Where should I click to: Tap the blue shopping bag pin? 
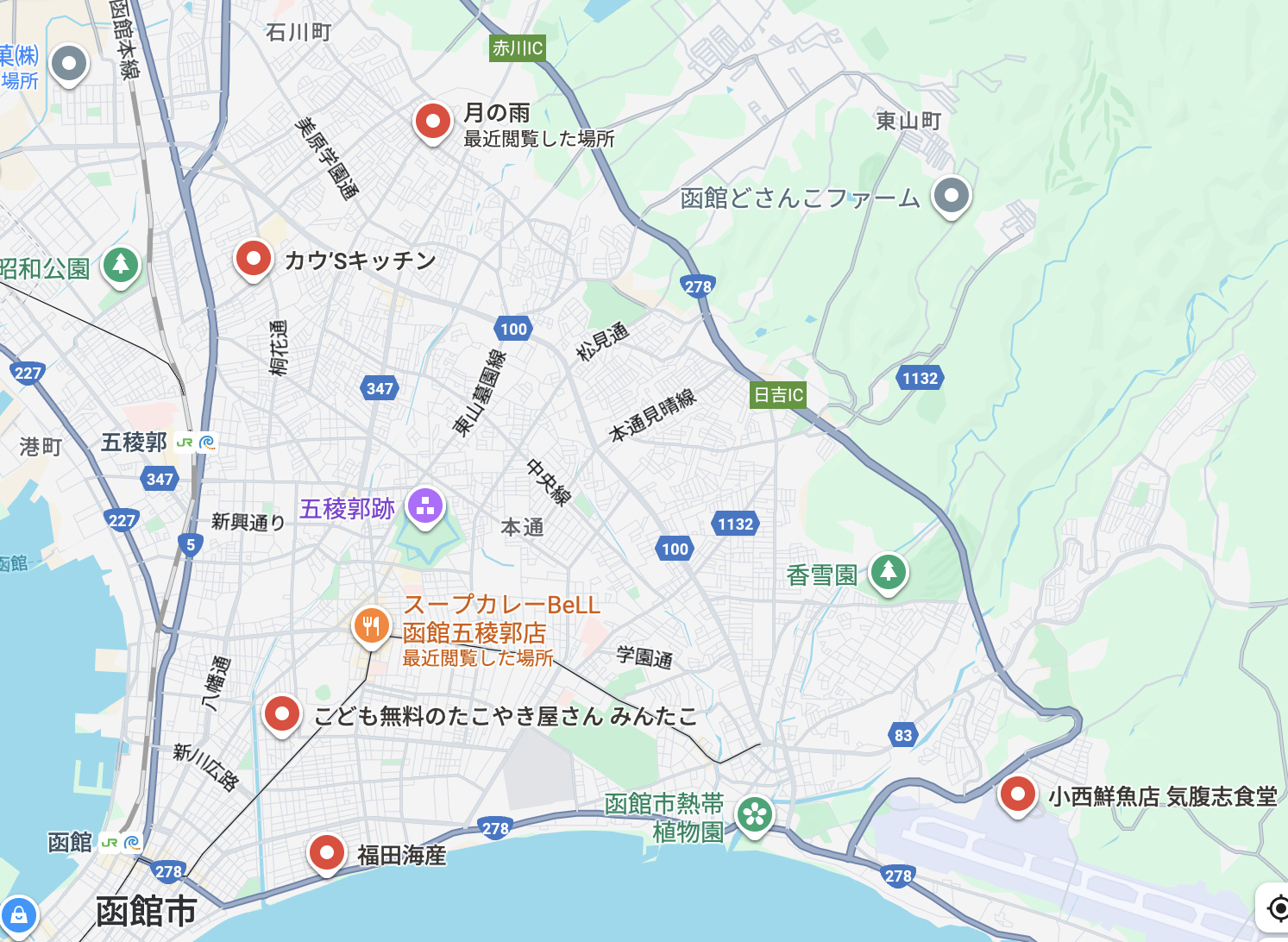pyautogui.click(x=19, y=916)
